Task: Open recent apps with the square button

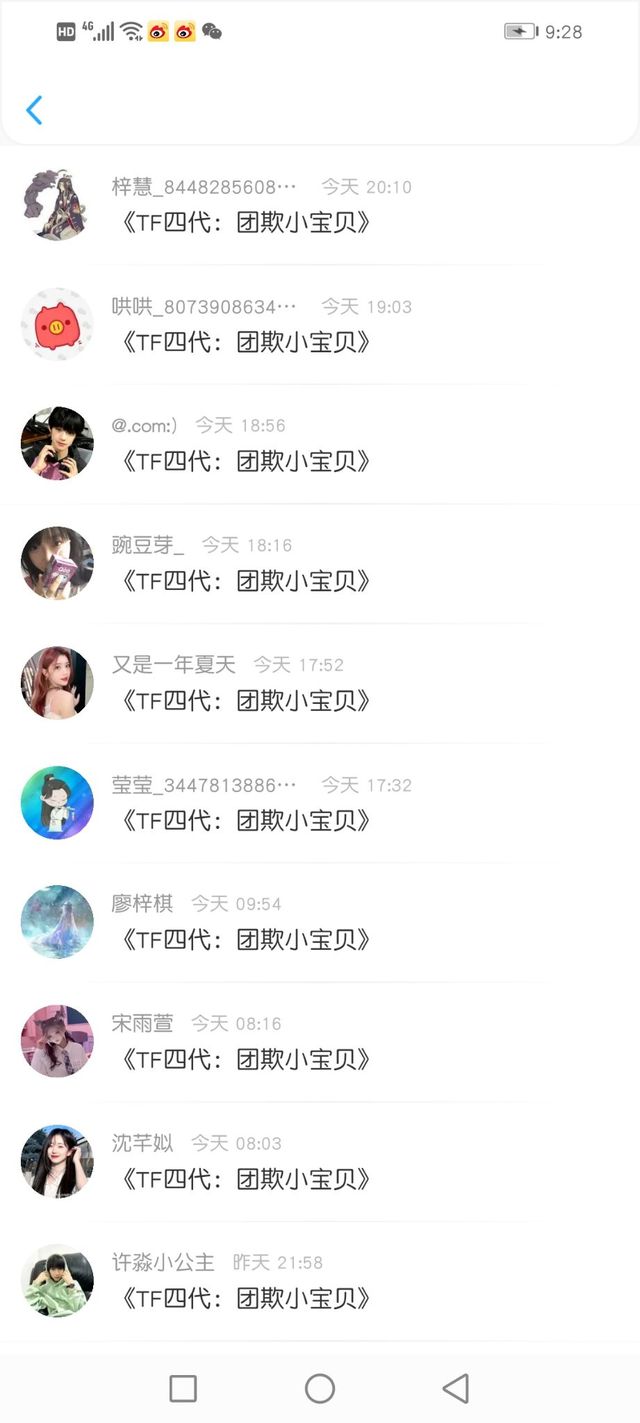Action: click(x=183, y=1388)
